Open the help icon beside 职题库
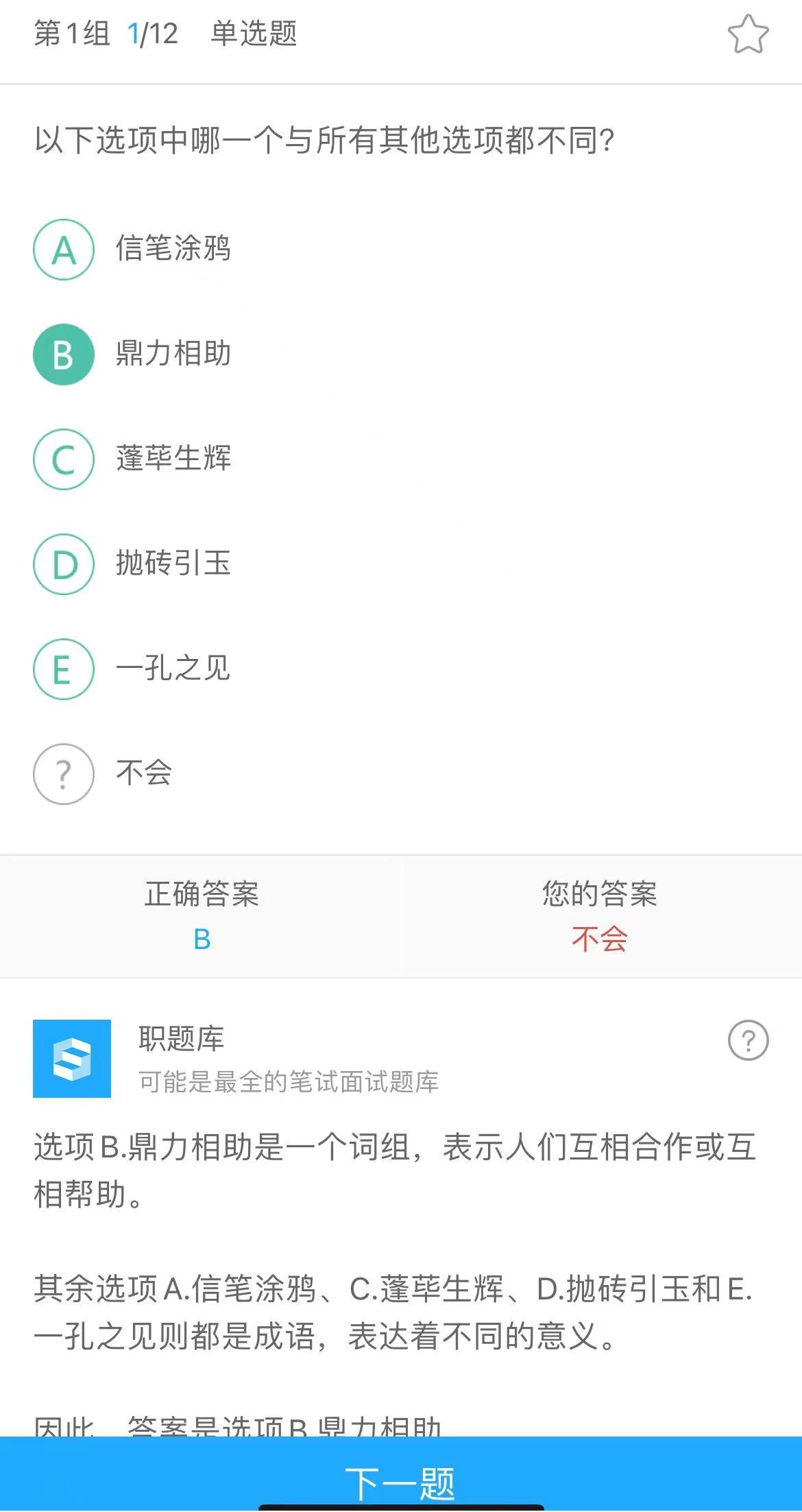 click(748, 1040)
